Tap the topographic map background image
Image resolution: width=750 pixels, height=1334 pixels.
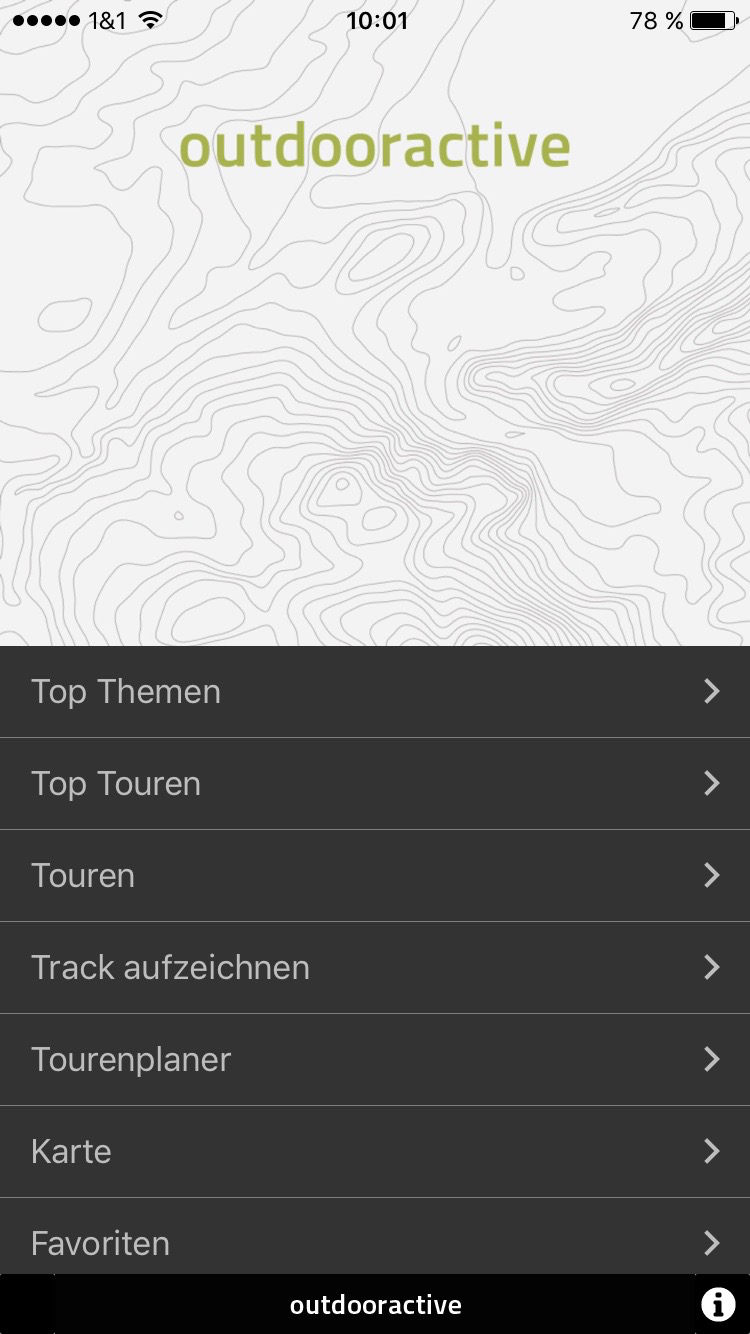click(x=375, y=420)
